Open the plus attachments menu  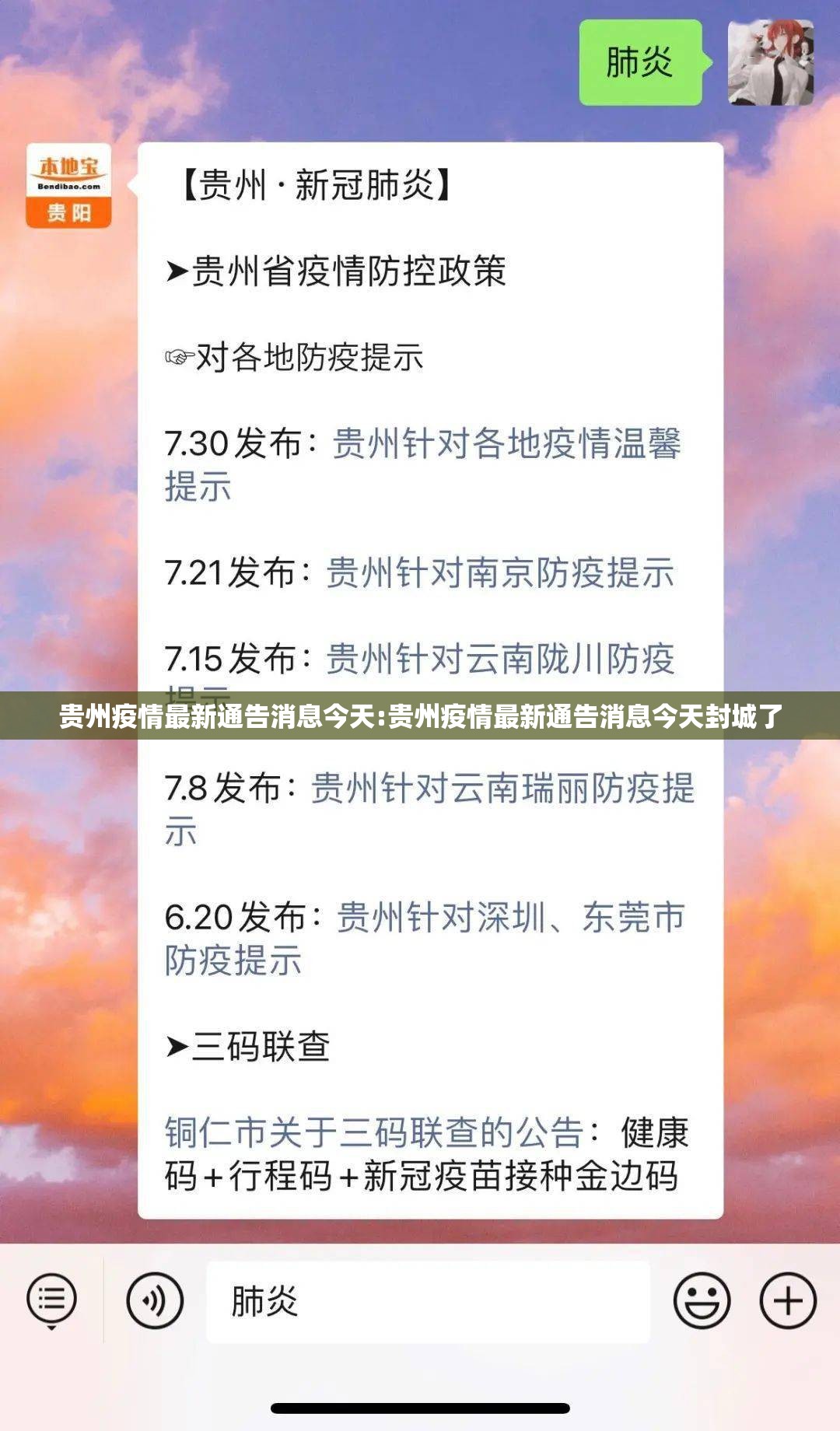tap(787, 1300)
